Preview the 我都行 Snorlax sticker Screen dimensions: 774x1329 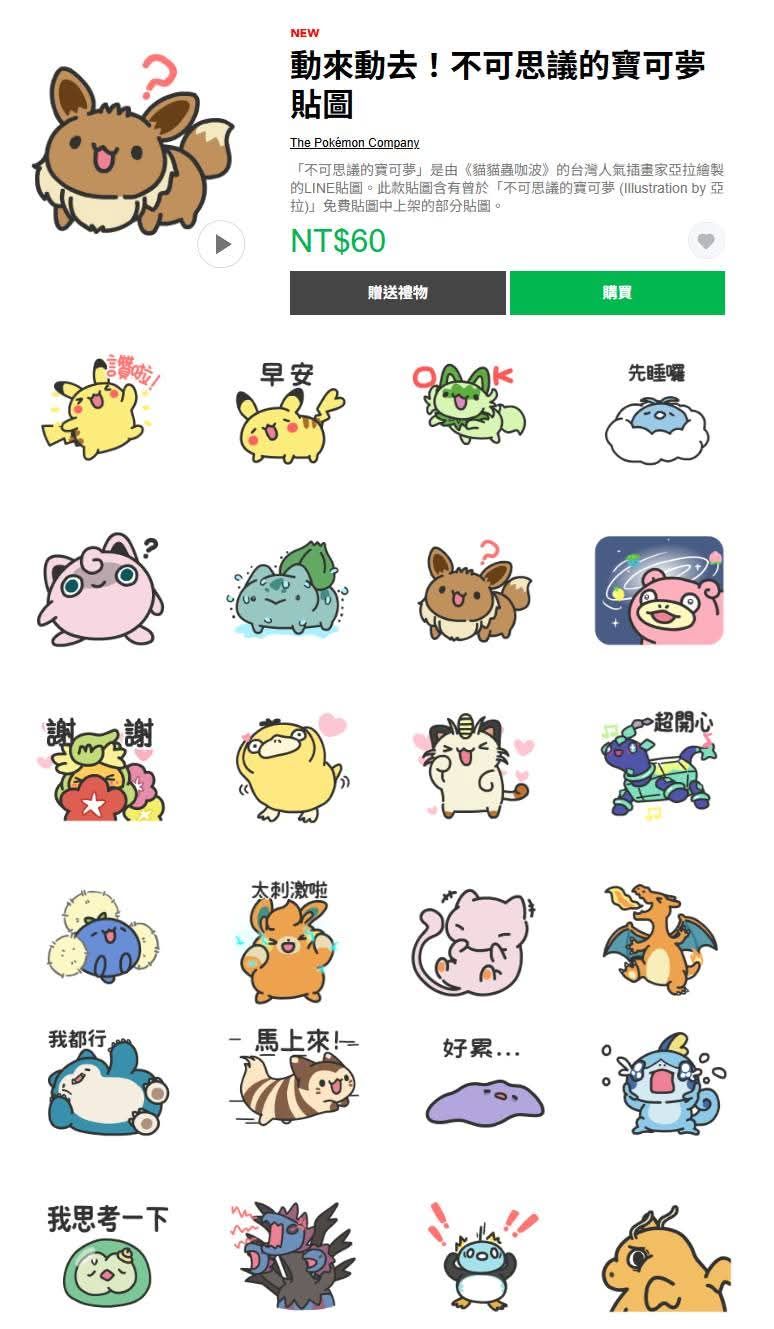coord(105,1085)
